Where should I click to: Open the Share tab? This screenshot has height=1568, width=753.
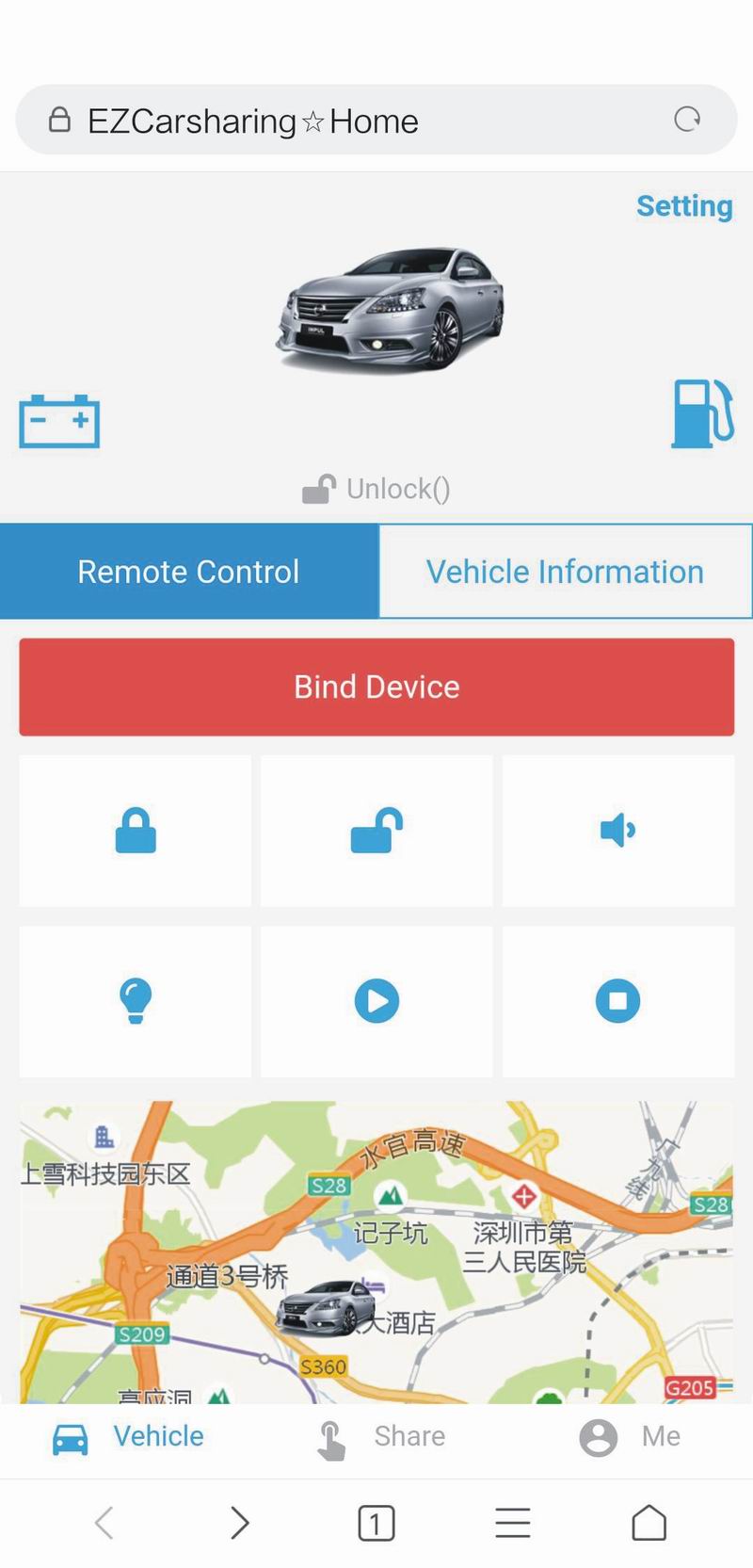[380, 1438]
